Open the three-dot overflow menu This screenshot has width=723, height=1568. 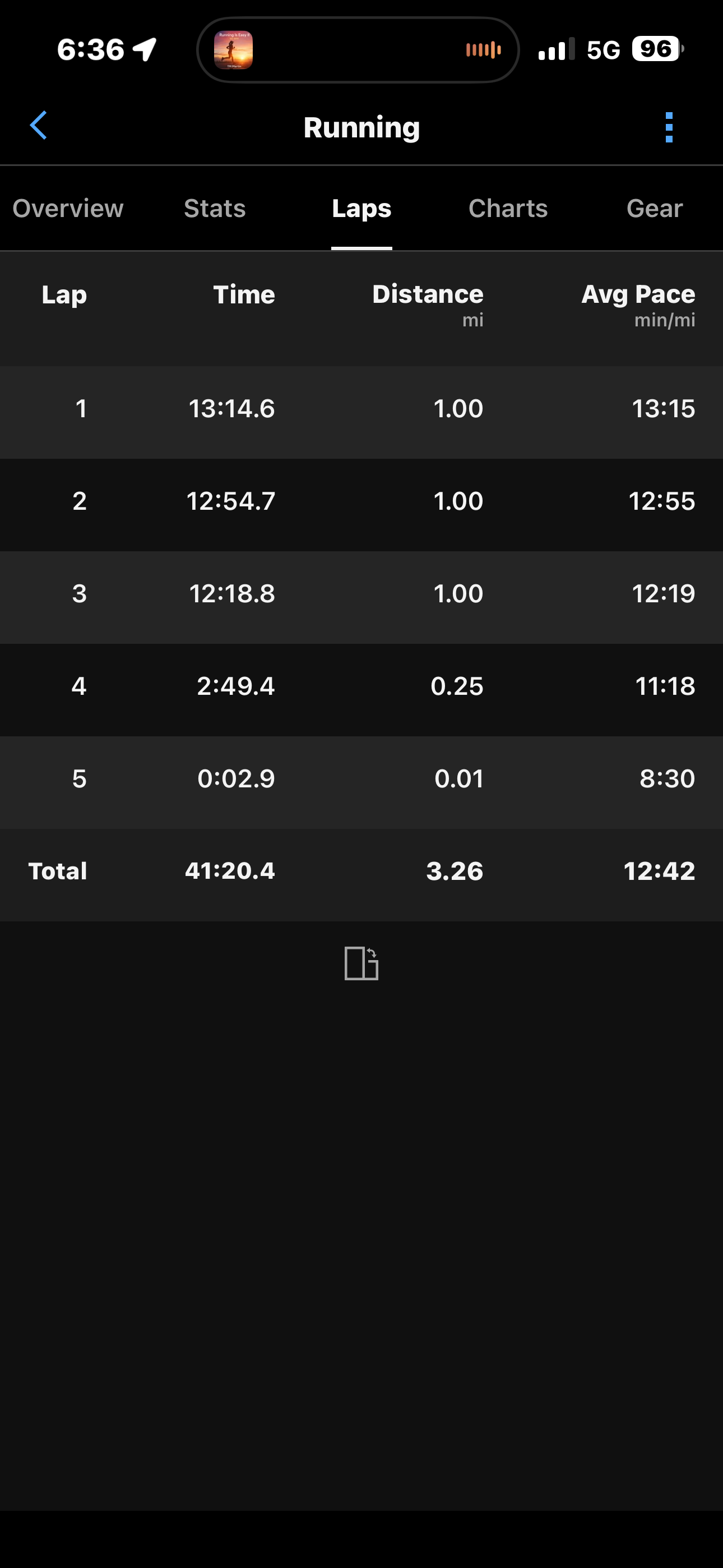click(x=669, y=127)
